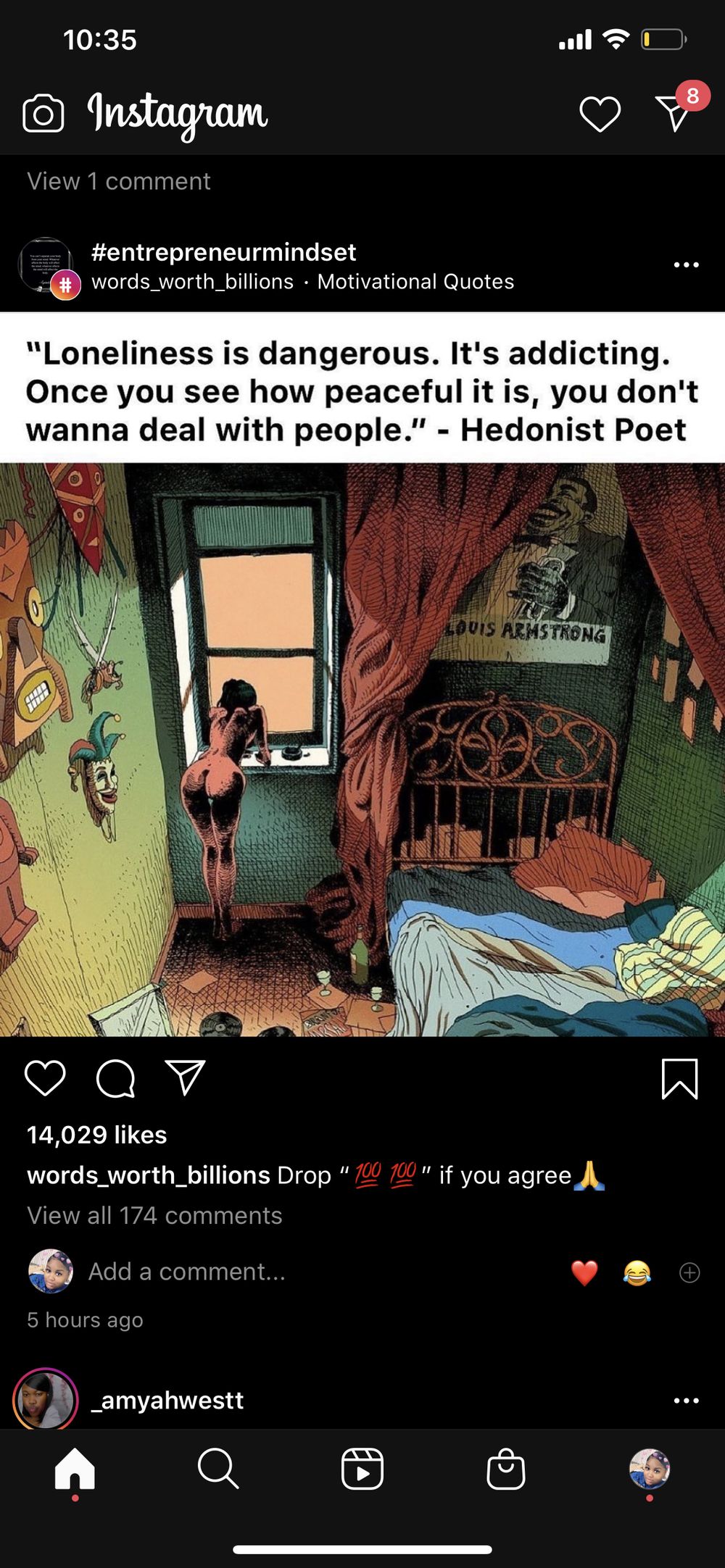
Task: Switch to the Shop tab
Action: pos(506,1469)
